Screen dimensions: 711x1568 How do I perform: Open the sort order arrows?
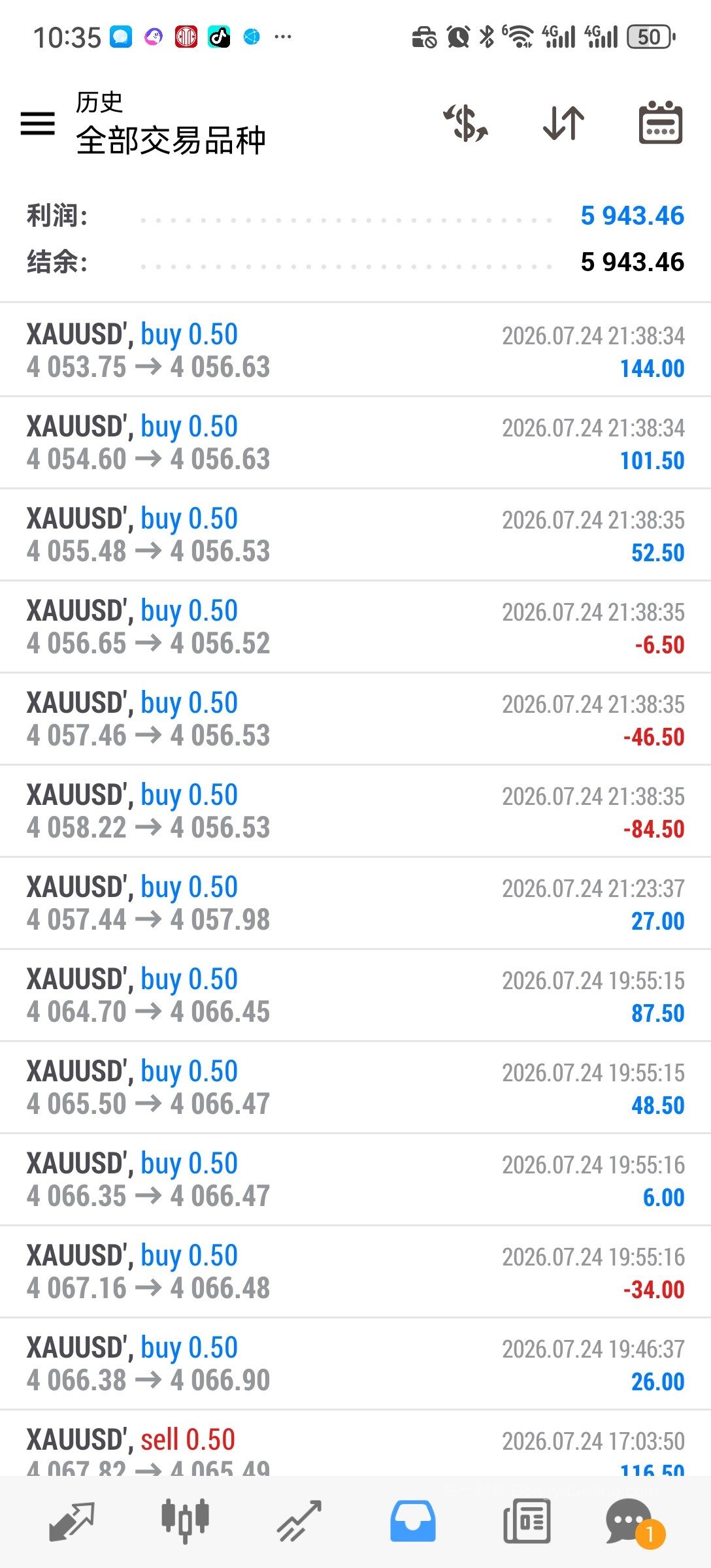(x=563, y=123)
